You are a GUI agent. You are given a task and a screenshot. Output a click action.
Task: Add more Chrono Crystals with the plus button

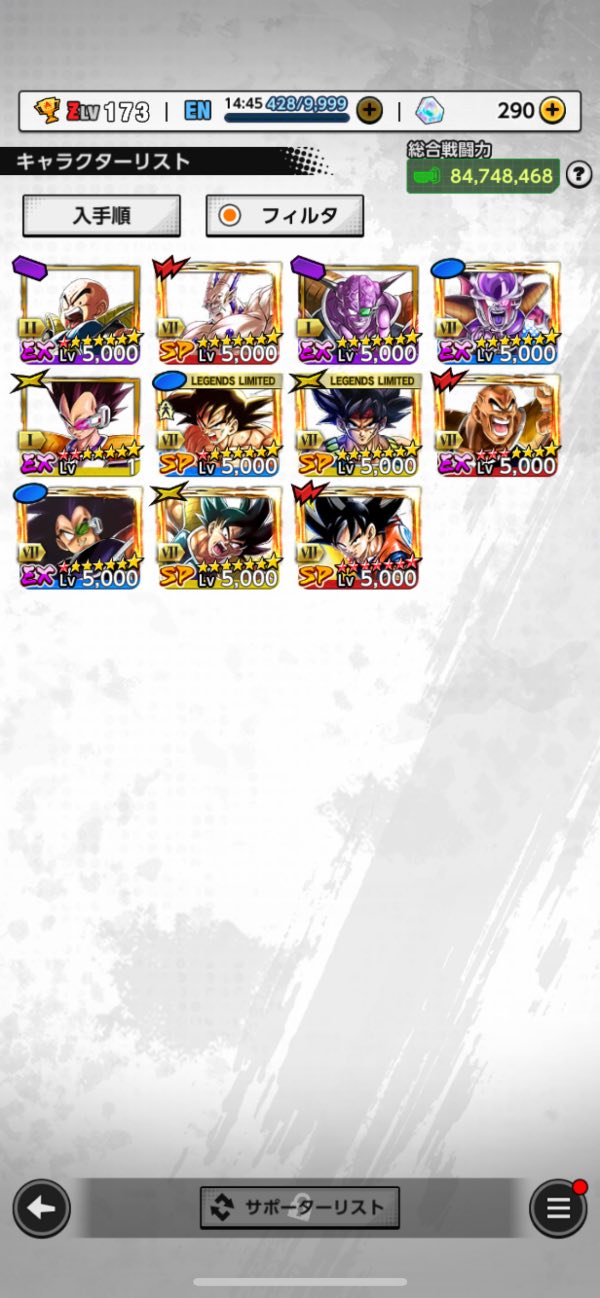(x=552, y=110)
